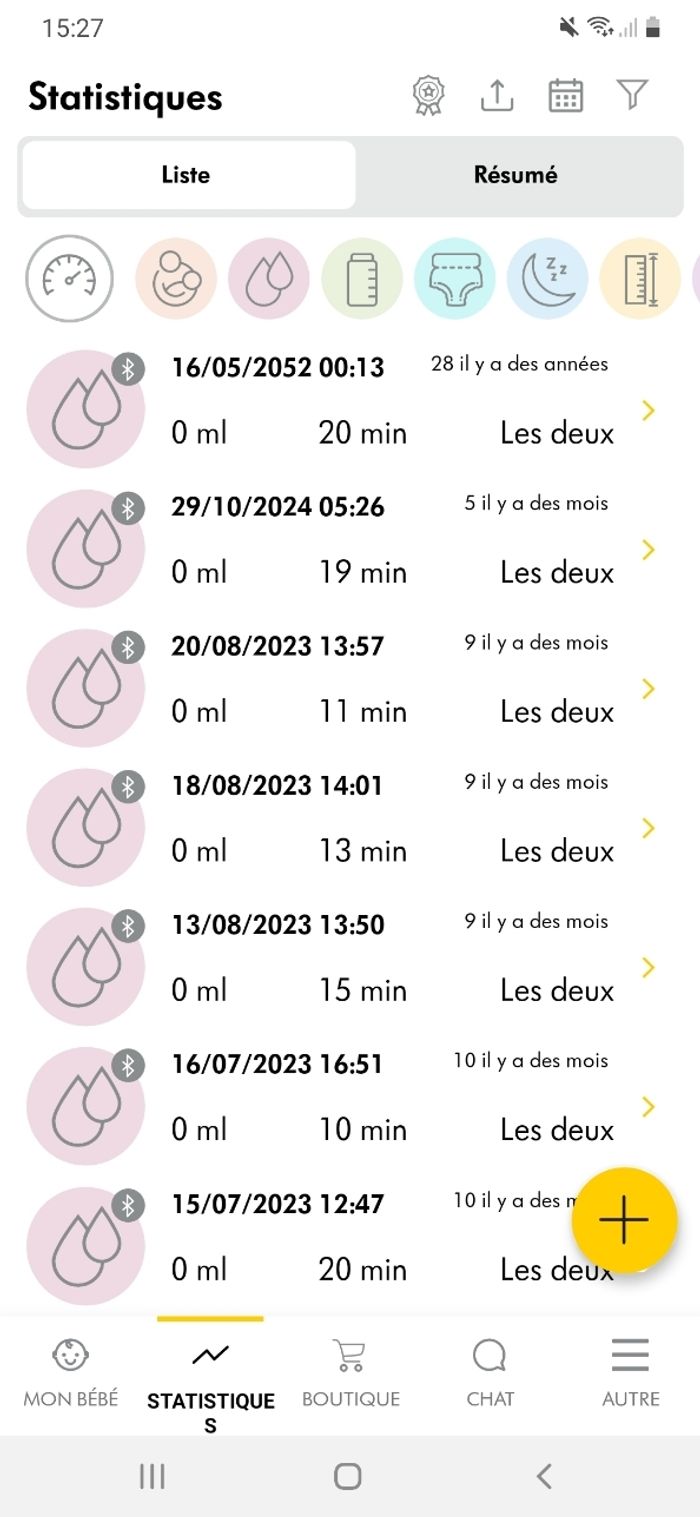Filter by the diaper category
700x1517 pixels.
coord(454,278)
